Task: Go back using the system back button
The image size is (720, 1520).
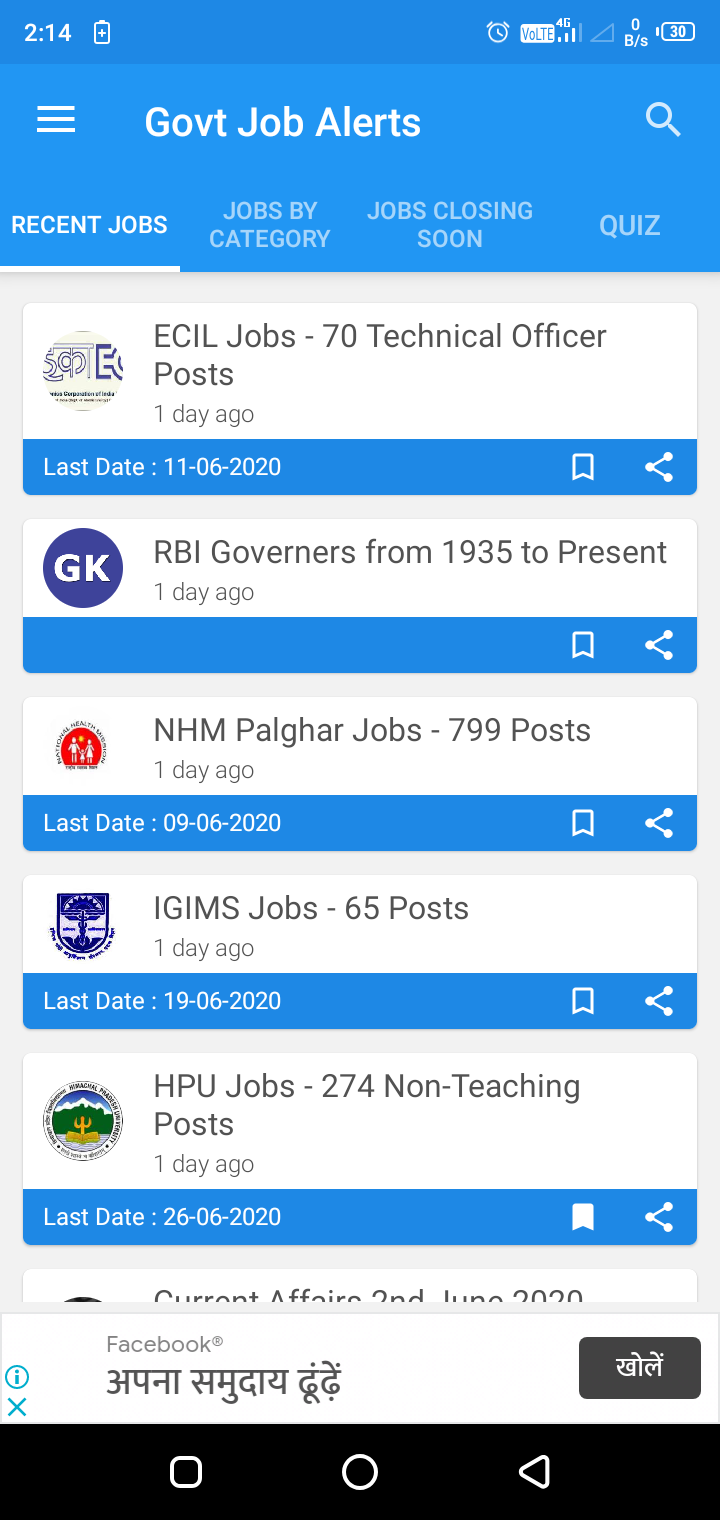Action: [x=535, y=1471]
